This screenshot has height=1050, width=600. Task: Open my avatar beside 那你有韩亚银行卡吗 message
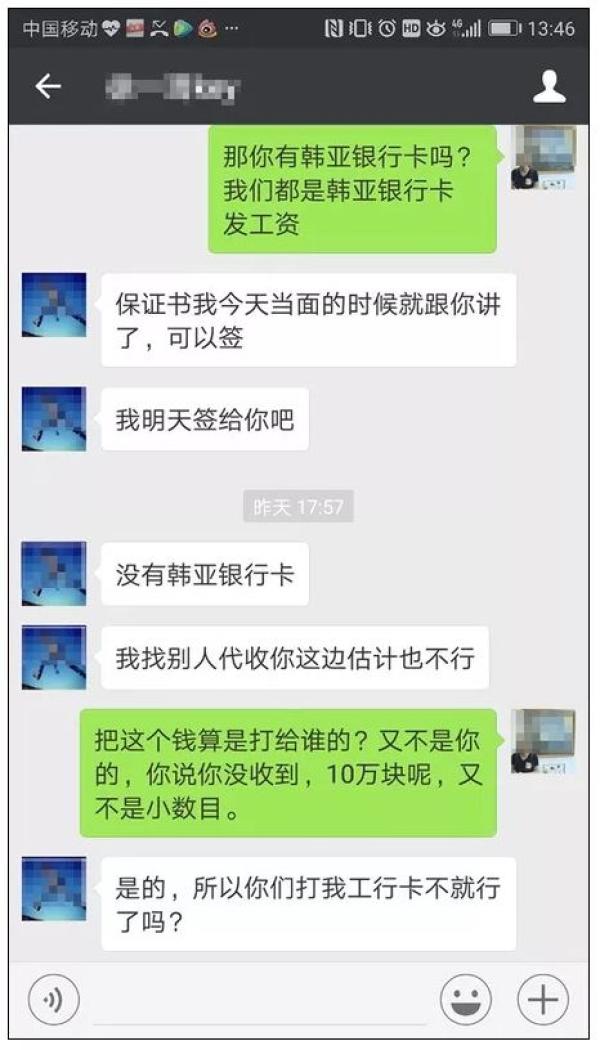[543, 160]
